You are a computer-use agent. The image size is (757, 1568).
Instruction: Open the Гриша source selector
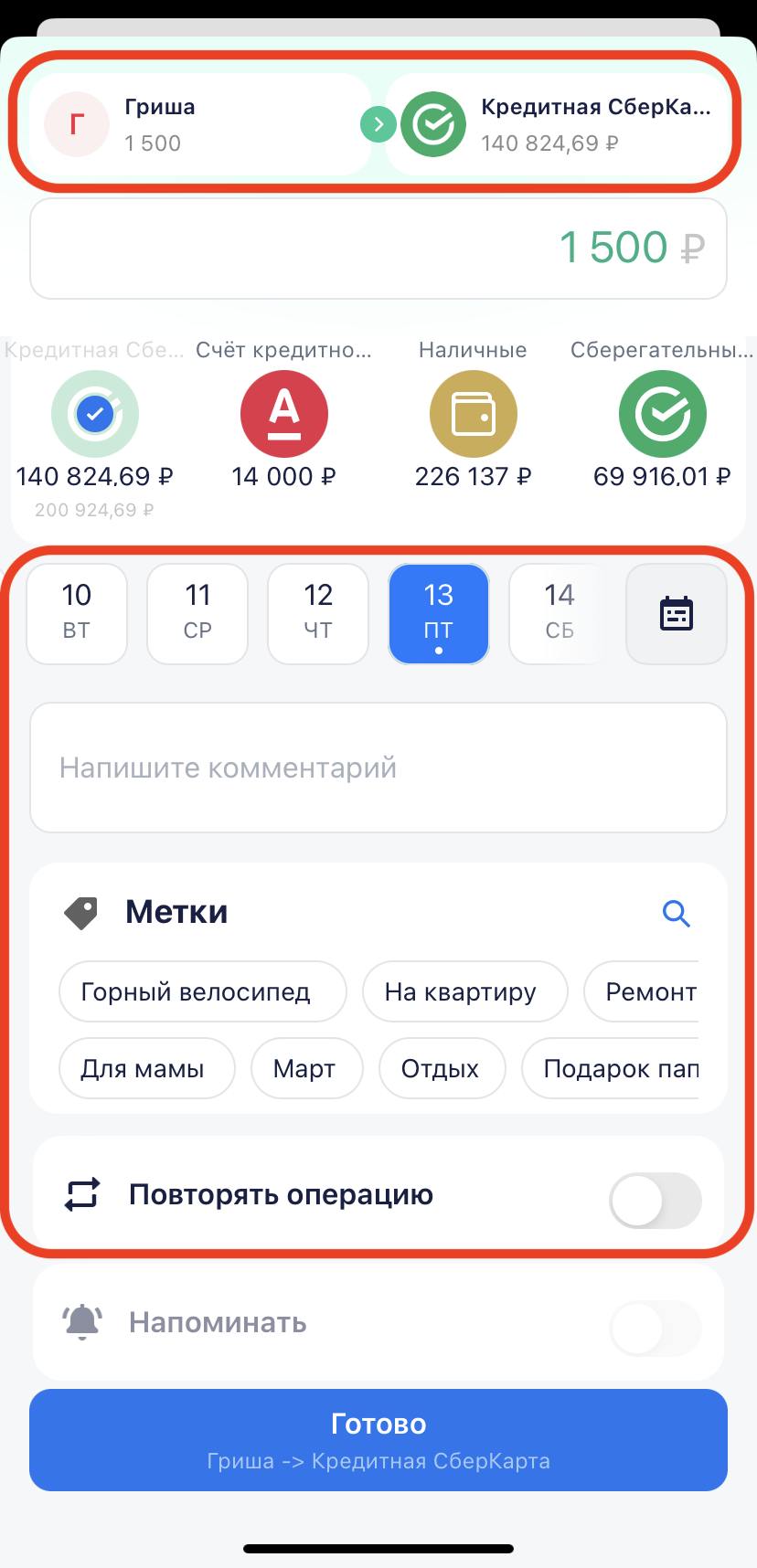[197, 124]
